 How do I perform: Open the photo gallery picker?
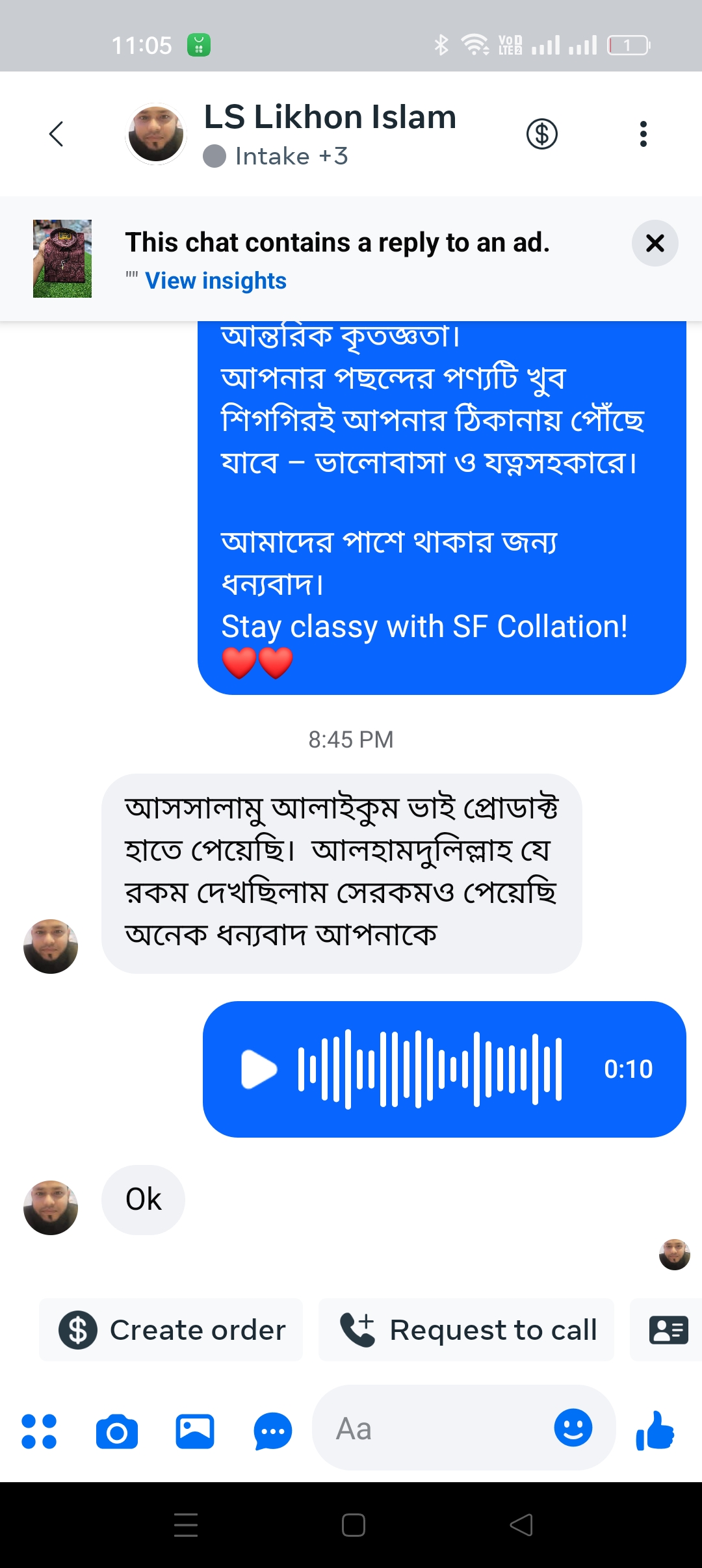[195, 1431]
